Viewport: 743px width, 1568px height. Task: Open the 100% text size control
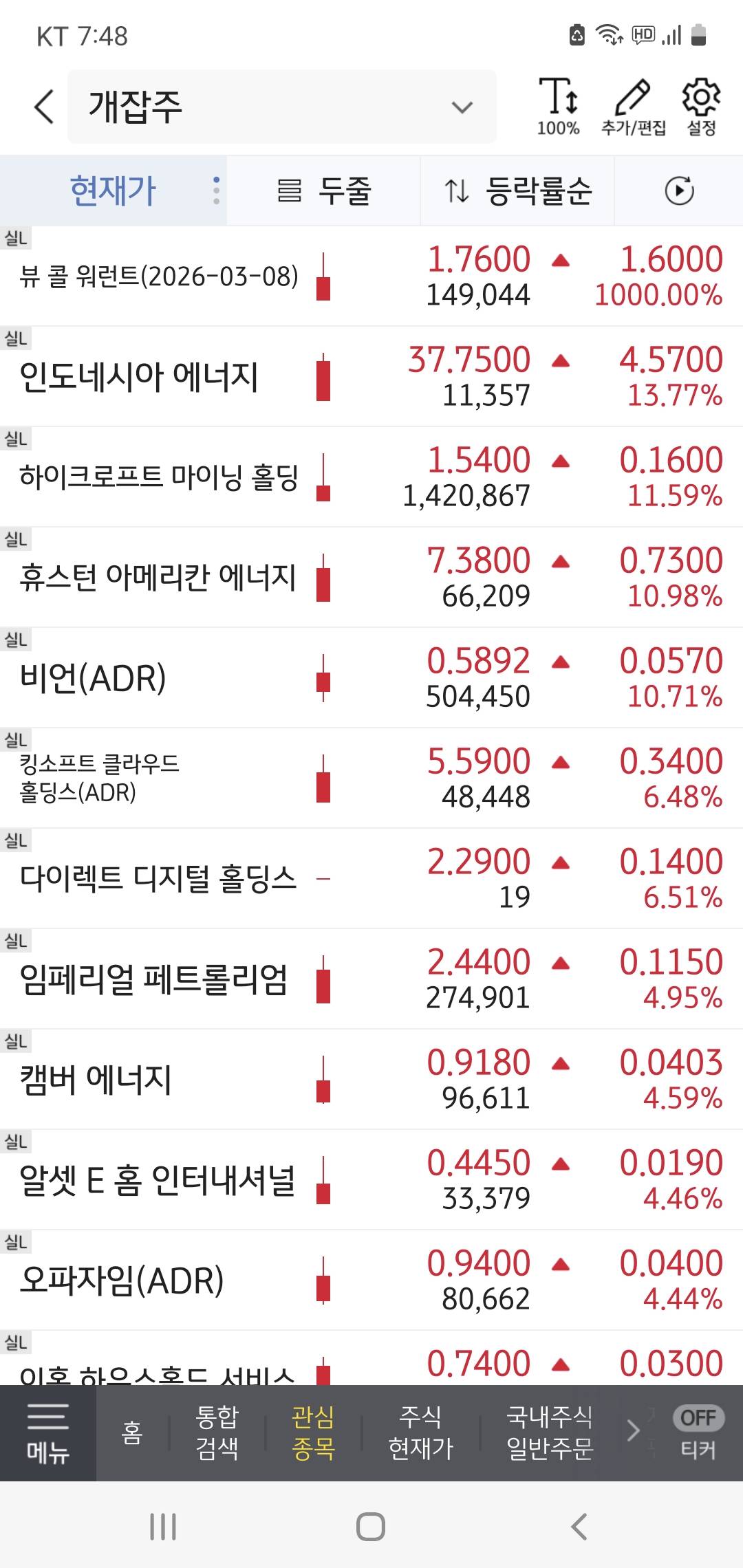click(x=558, y=106)
